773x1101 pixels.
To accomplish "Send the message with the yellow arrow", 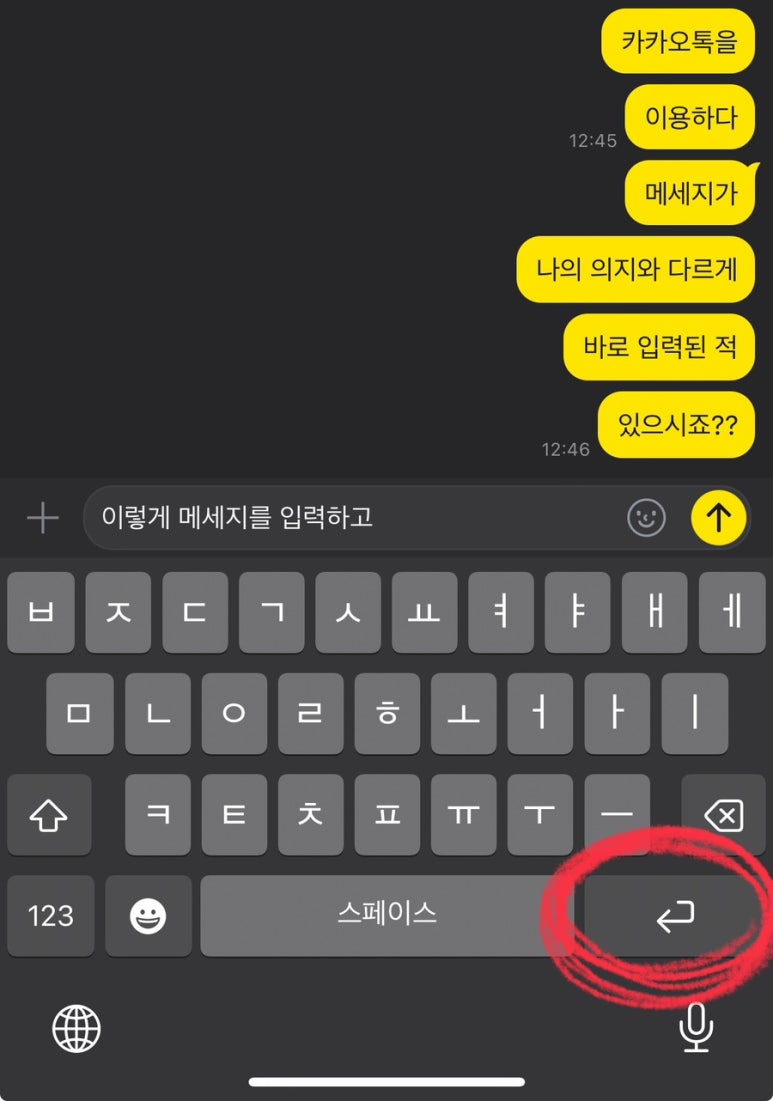I will click(719, 517).
